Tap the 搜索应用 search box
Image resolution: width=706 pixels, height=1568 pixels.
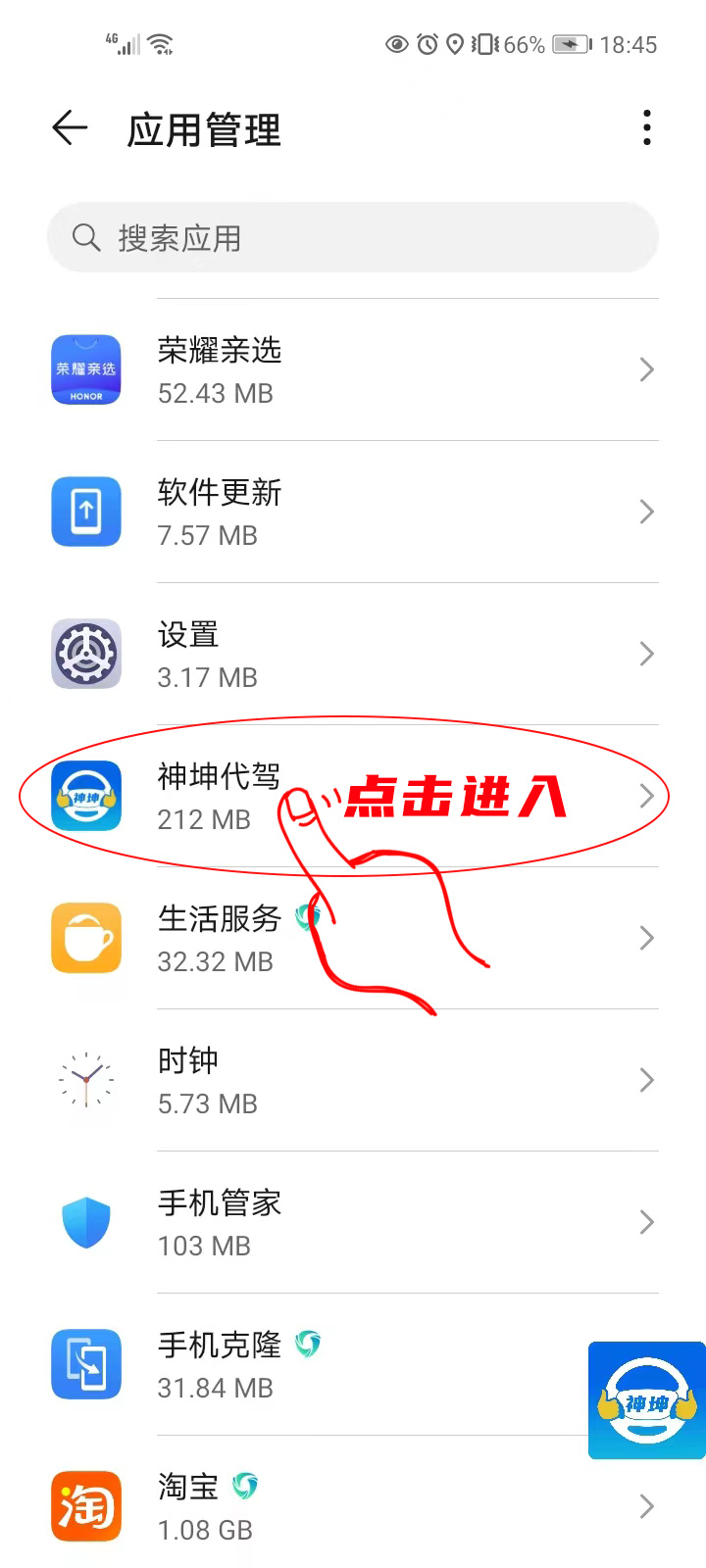click(353, 237)
